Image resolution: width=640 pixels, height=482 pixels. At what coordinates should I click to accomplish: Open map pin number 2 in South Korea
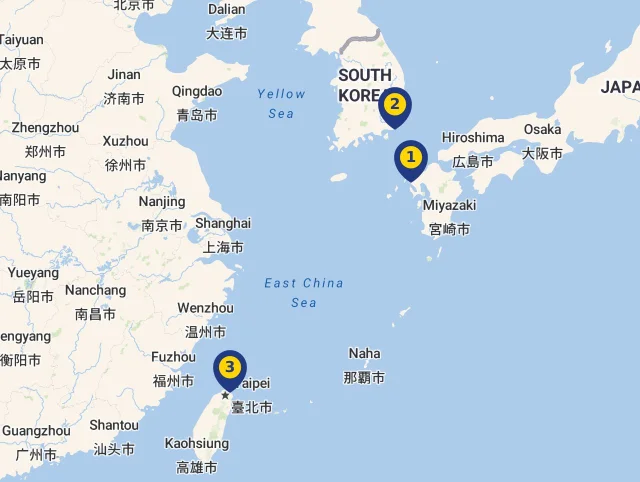point(395,104)
